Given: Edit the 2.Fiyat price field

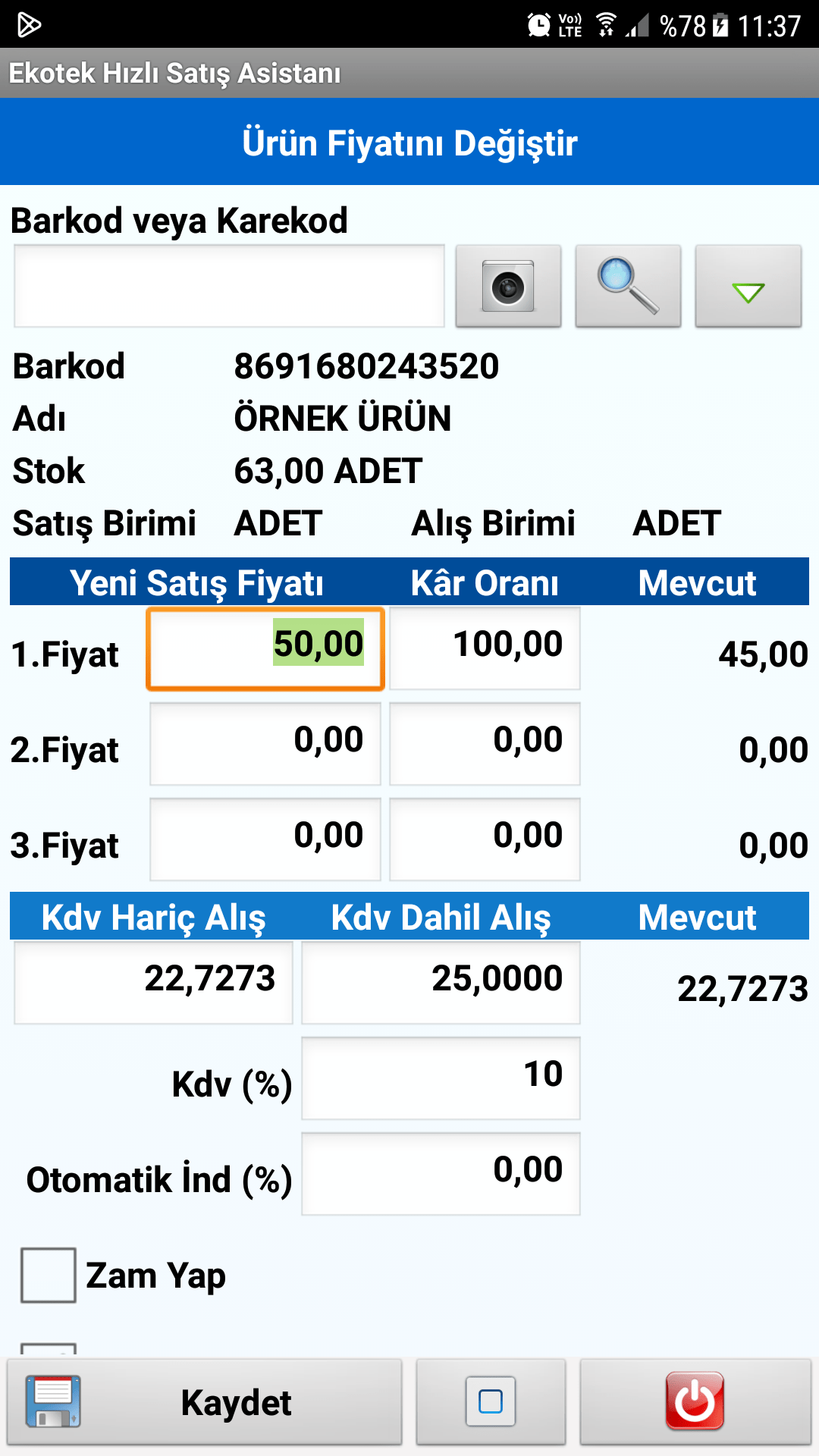Looking at the screenshot, I should click(264, 743).
